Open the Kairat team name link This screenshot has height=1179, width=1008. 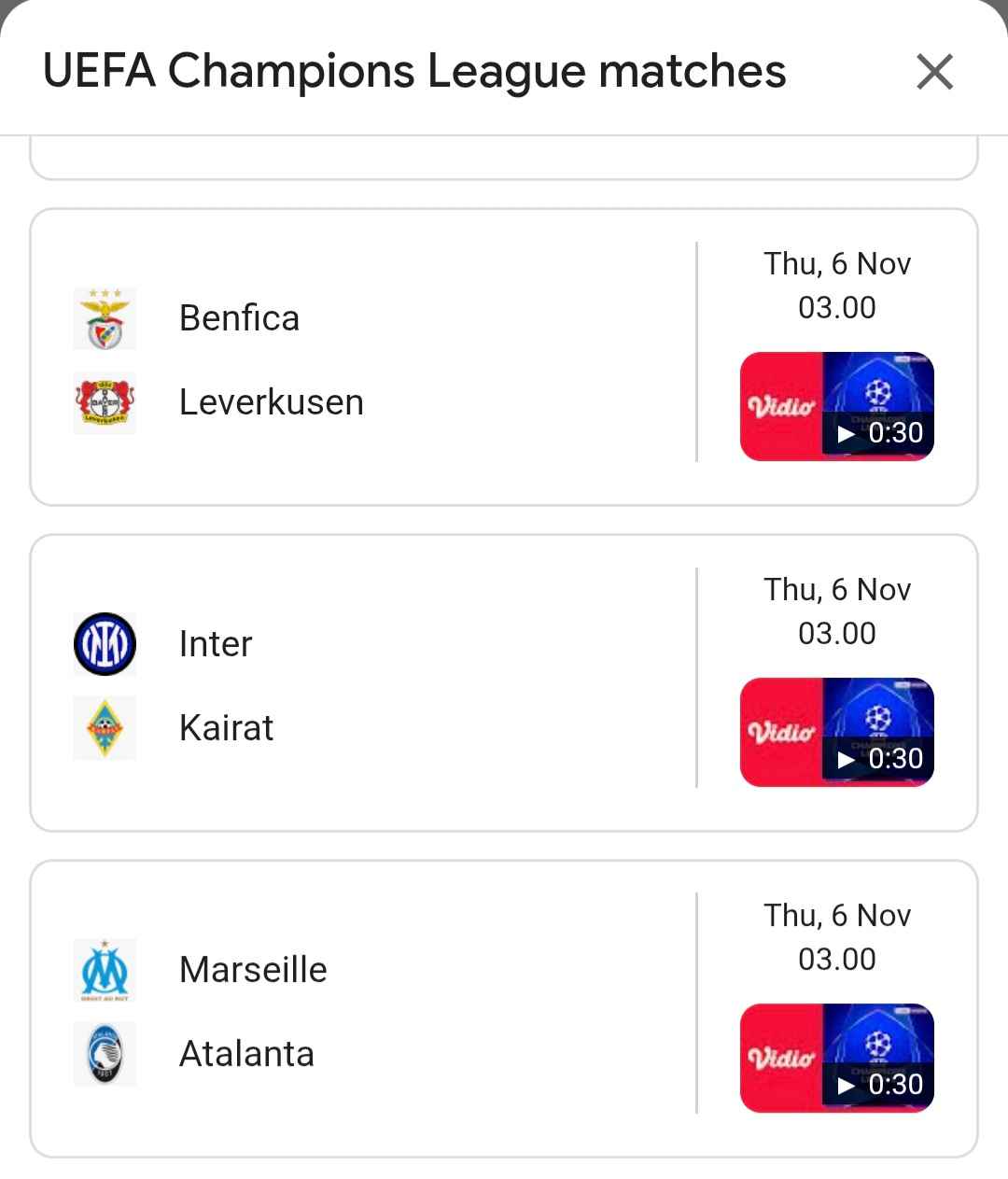pyautogui.click(x=225, y=727)
